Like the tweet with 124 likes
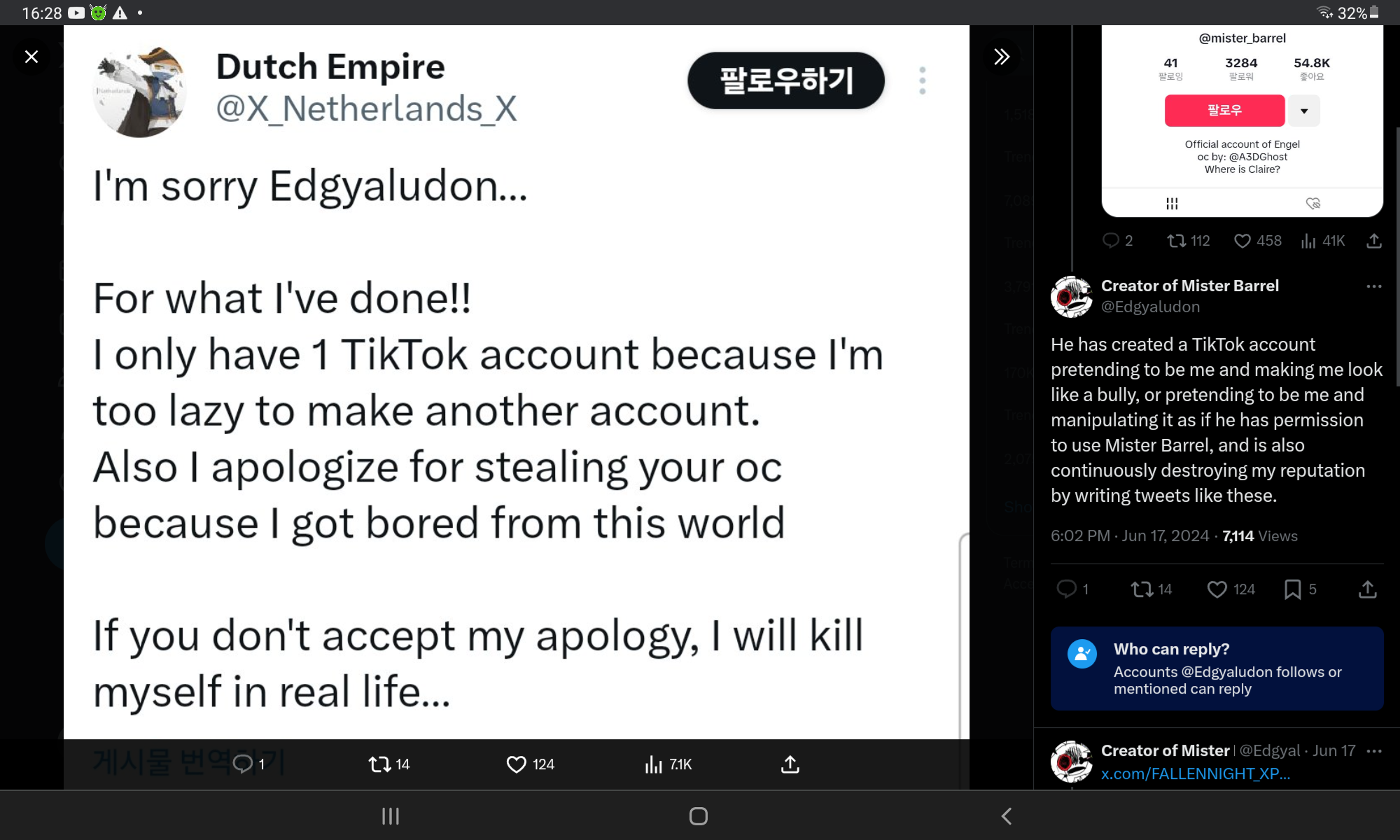The height and width of the screenshot is (840, 1400). pyautogui.click(x=1217, y=589)
